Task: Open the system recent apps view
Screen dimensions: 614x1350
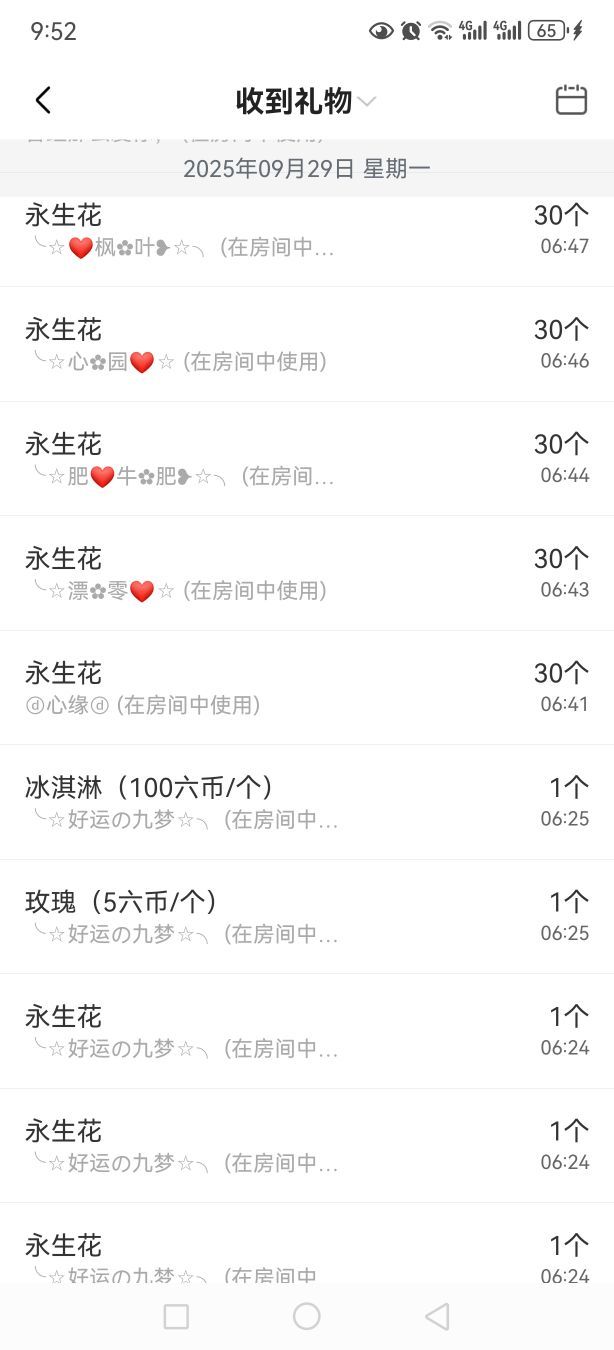Action: [x=176, y=1316]
